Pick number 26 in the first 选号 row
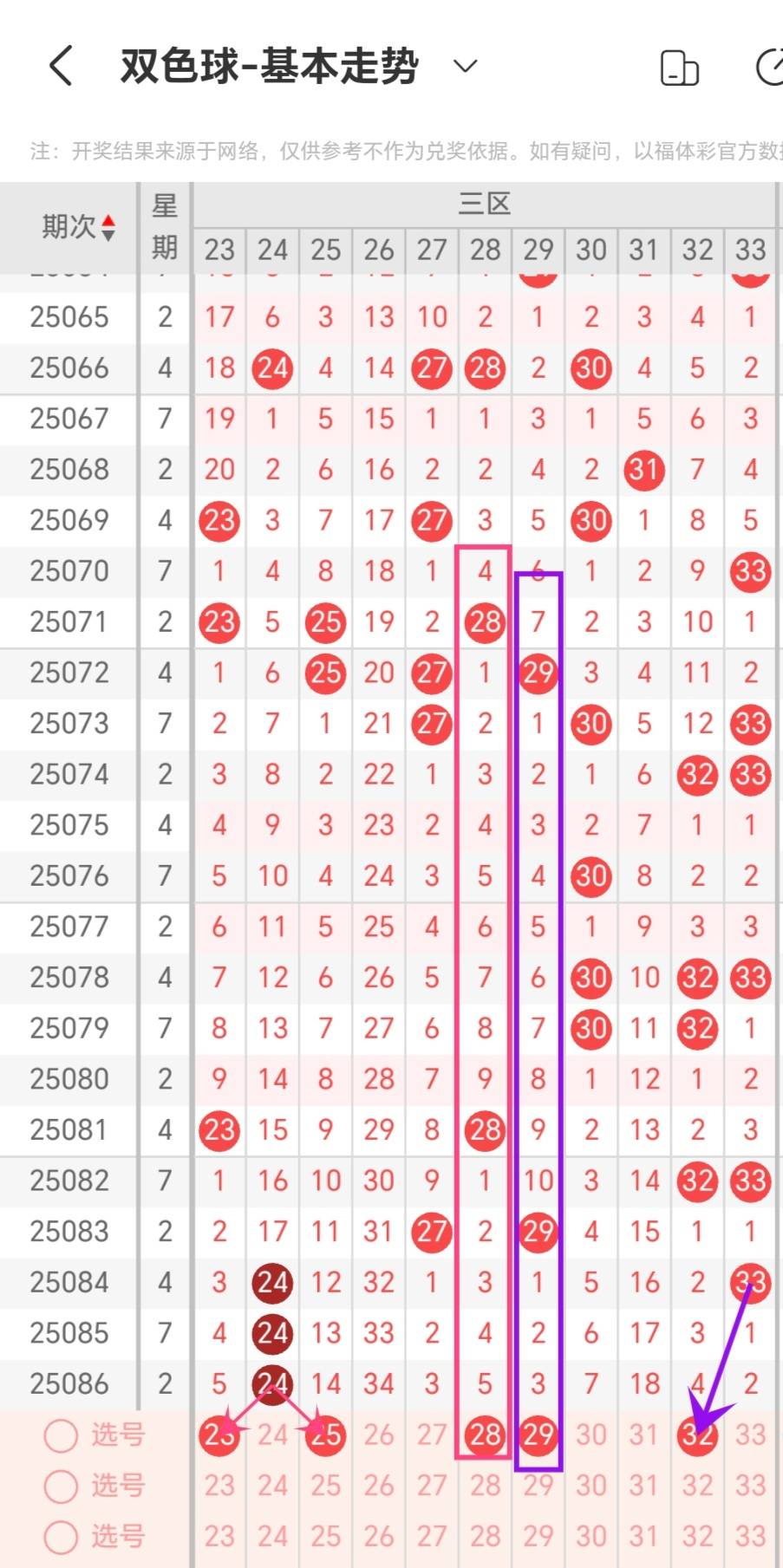 (379, 1435)
